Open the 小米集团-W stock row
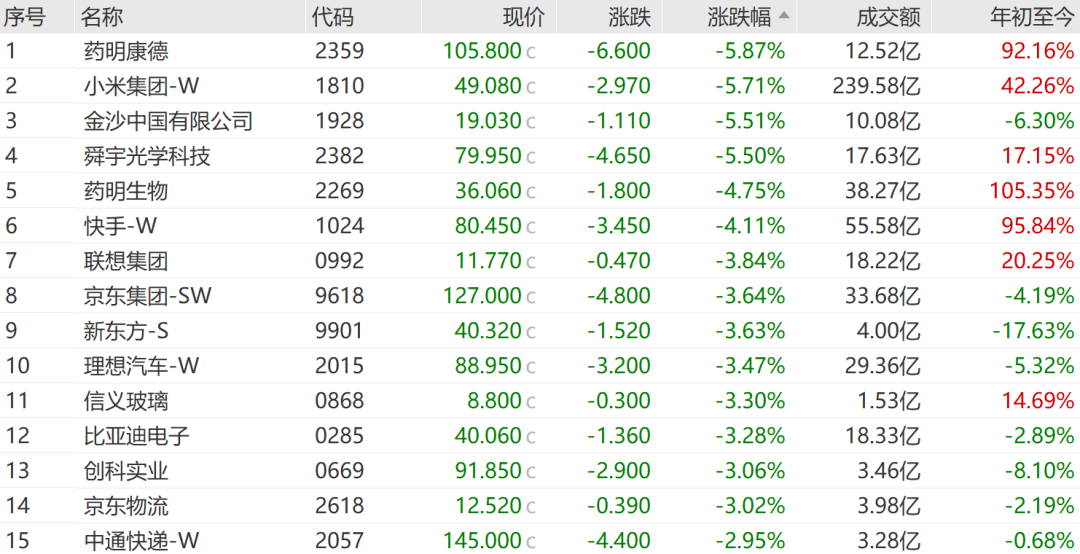Image resolution: width=1080 pixels, height=554 pixels. click(140, 86)
